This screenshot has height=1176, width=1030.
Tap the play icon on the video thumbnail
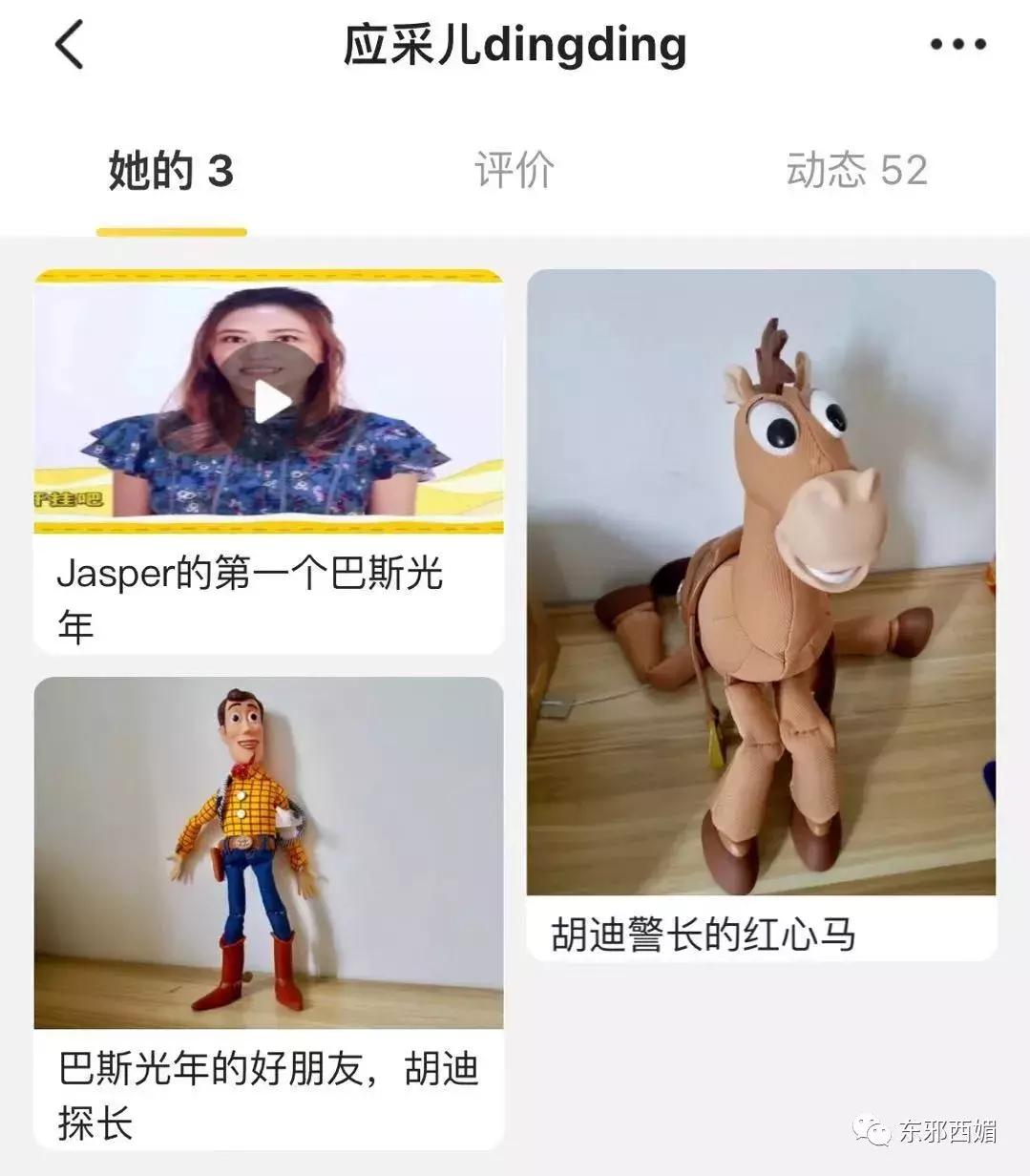[x=270, y=402]
